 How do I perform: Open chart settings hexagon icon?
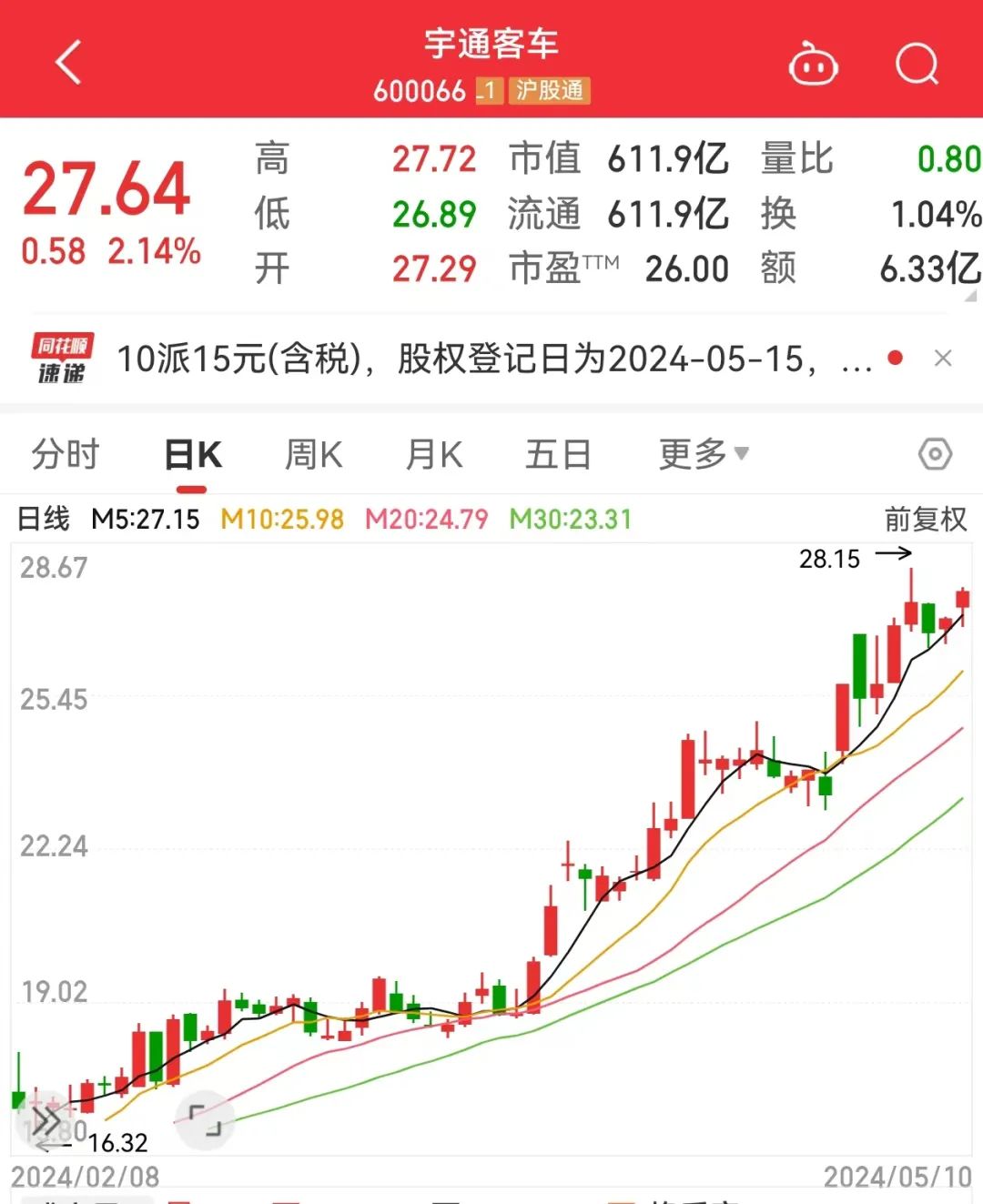(935, 453)
